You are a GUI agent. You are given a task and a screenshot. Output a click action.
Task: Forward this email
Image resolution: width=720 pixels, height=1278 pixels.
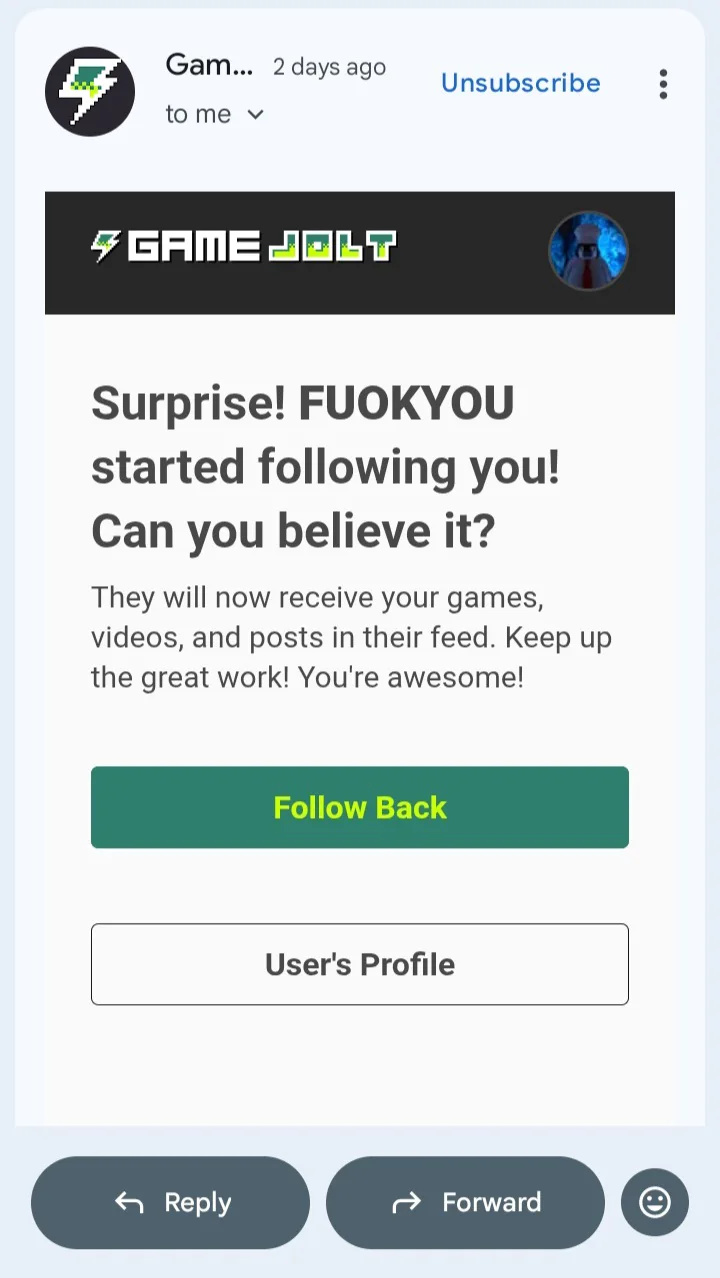pos(465,1202)
